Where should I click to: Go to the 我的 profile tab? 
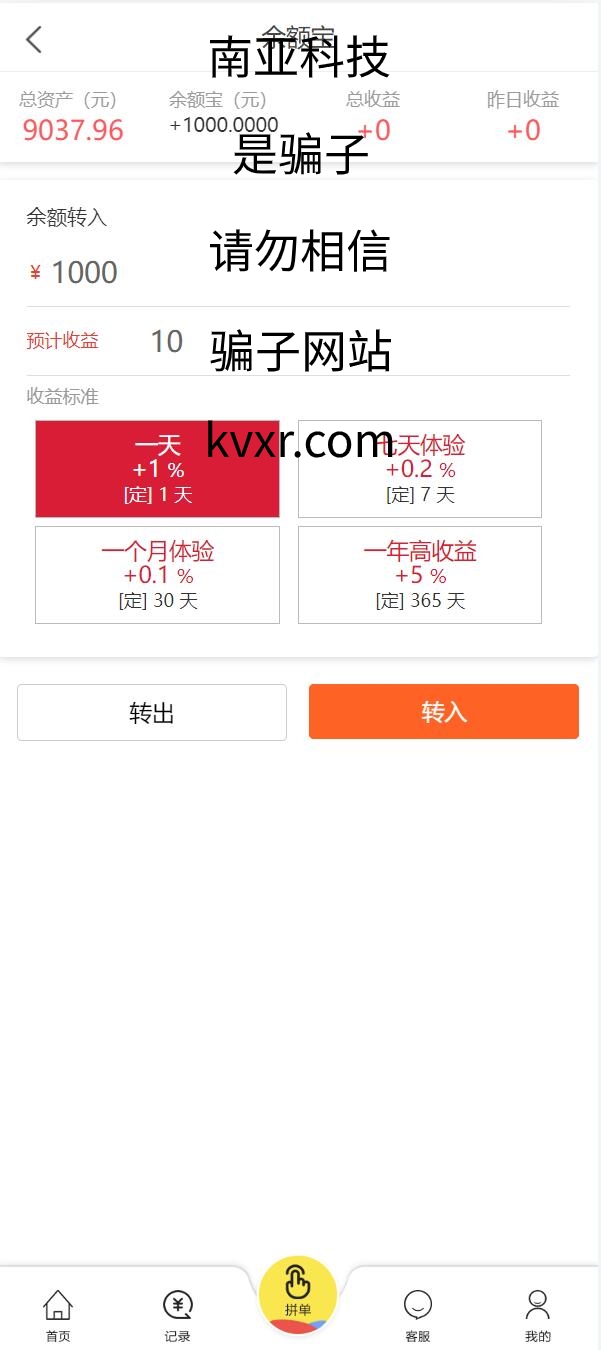point(538,1315)
